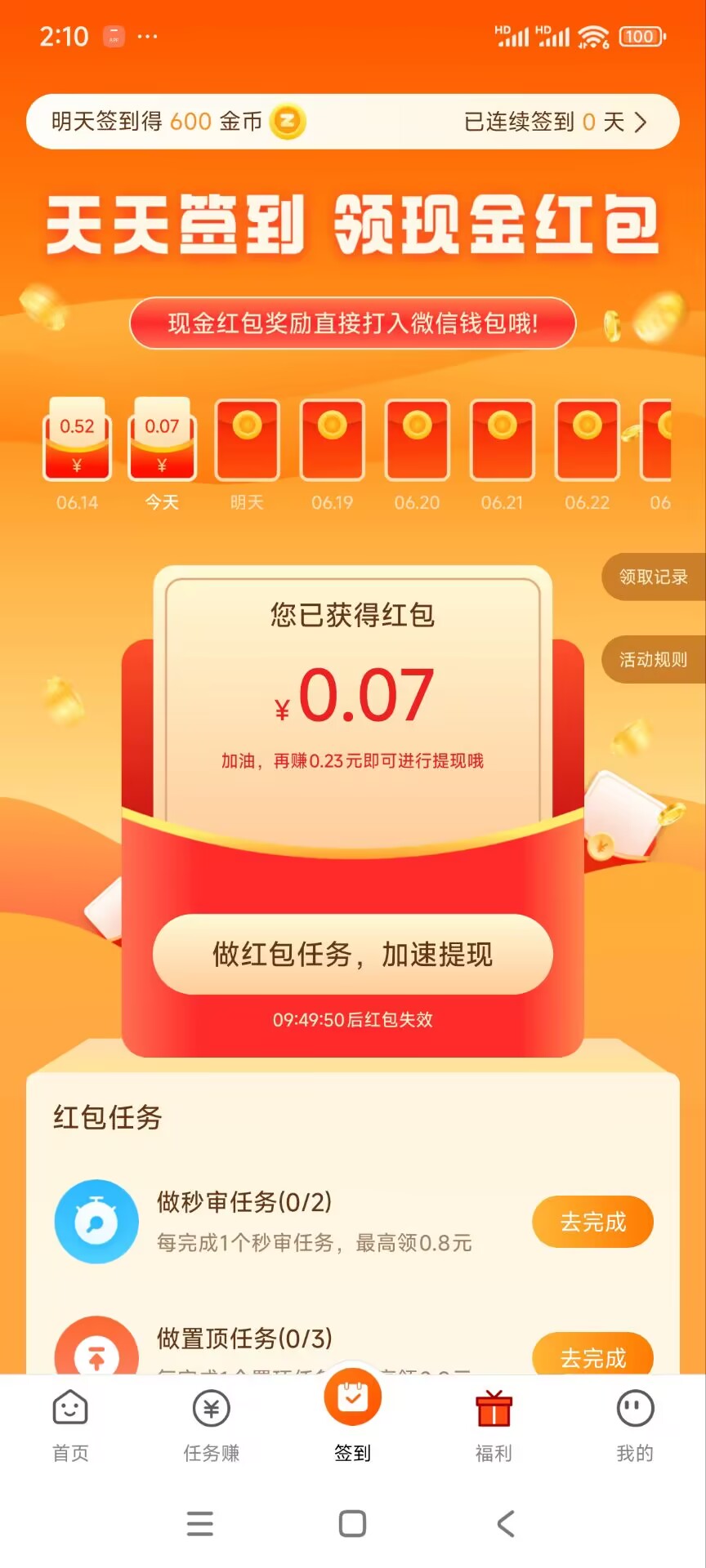706x1568 pixels.
Task: Tap 去完成 for 做秒审任务
Action: coord(592,1222)
